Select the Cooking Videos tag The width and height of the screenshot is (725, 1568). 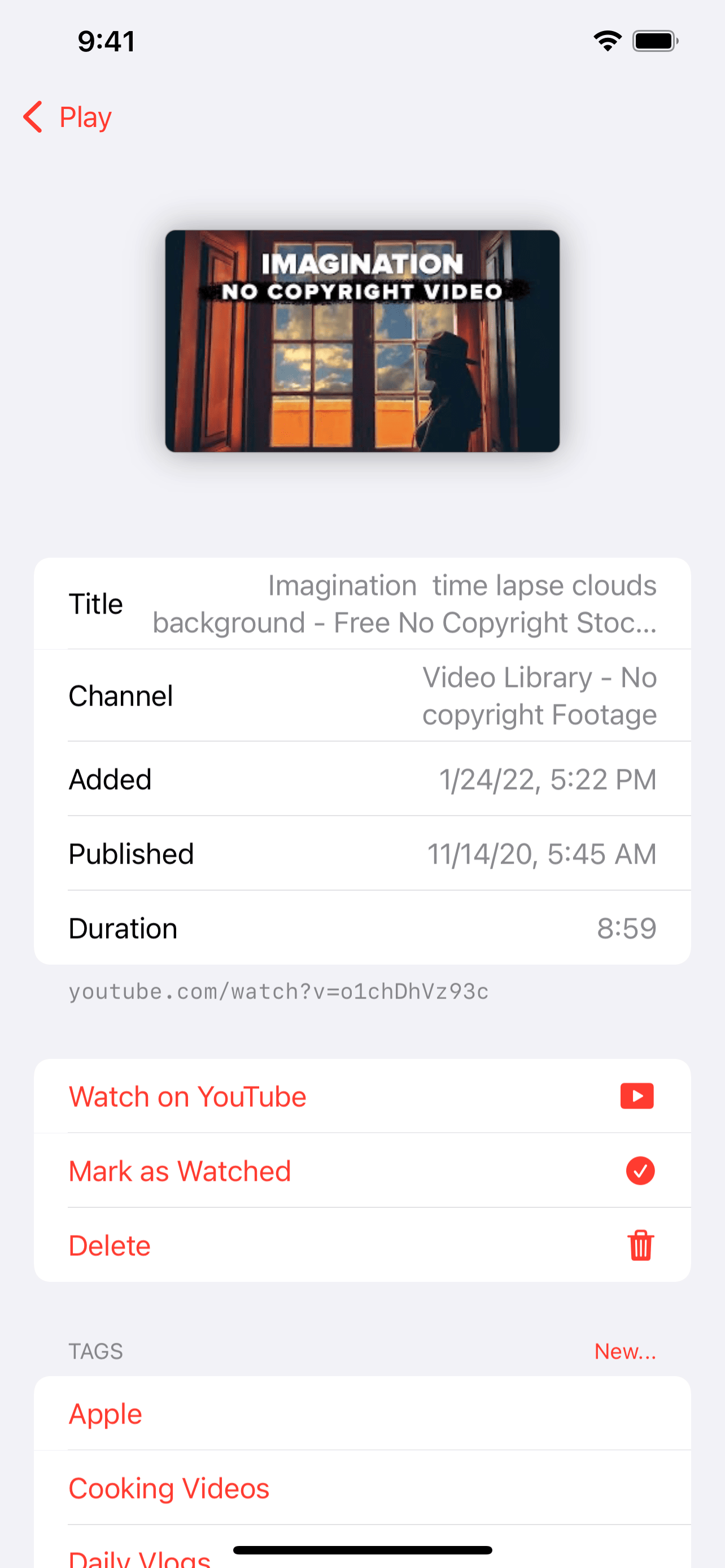[362, 1488]
